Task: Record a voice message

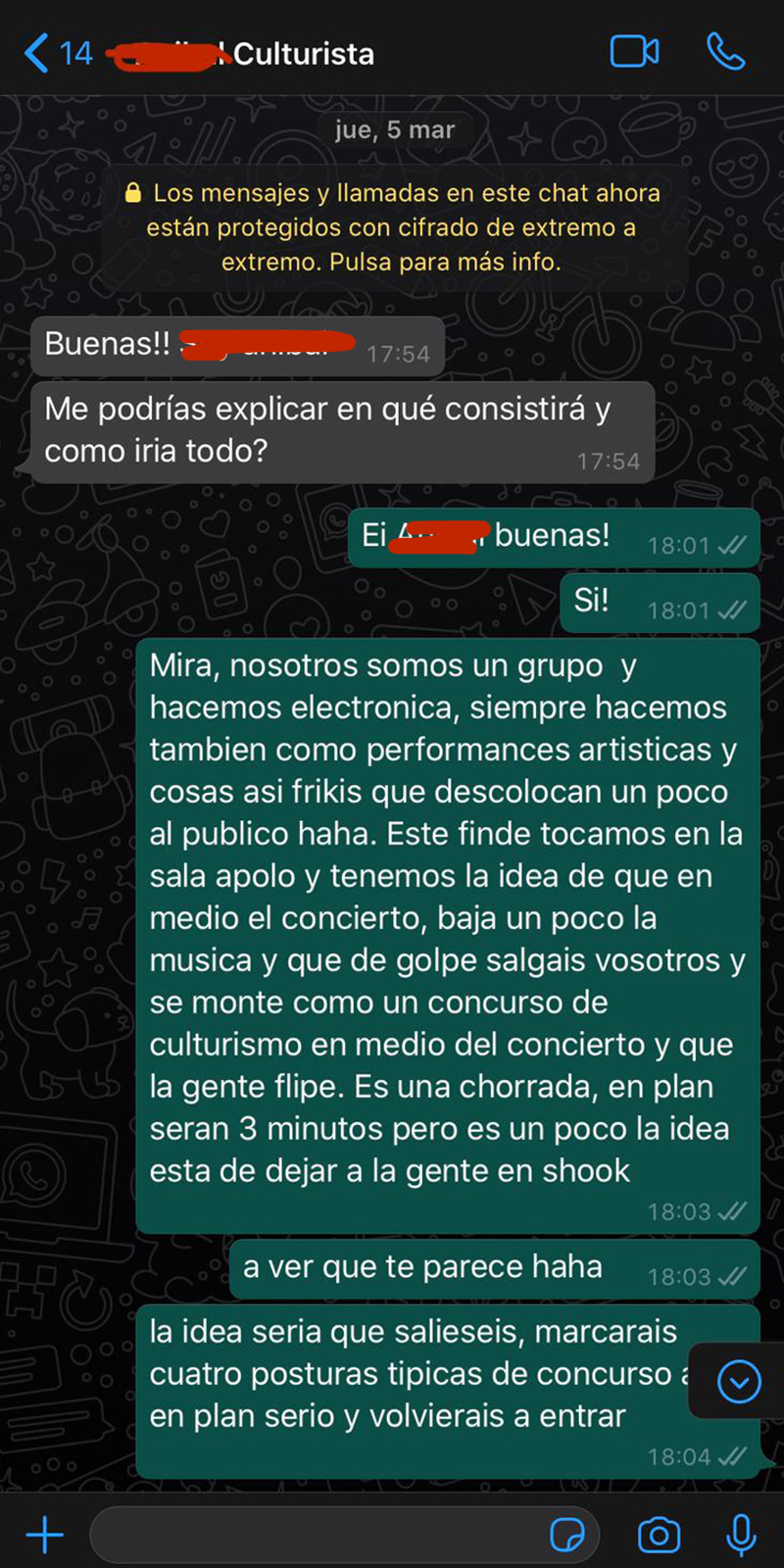Action: [x=741, y=1535]
